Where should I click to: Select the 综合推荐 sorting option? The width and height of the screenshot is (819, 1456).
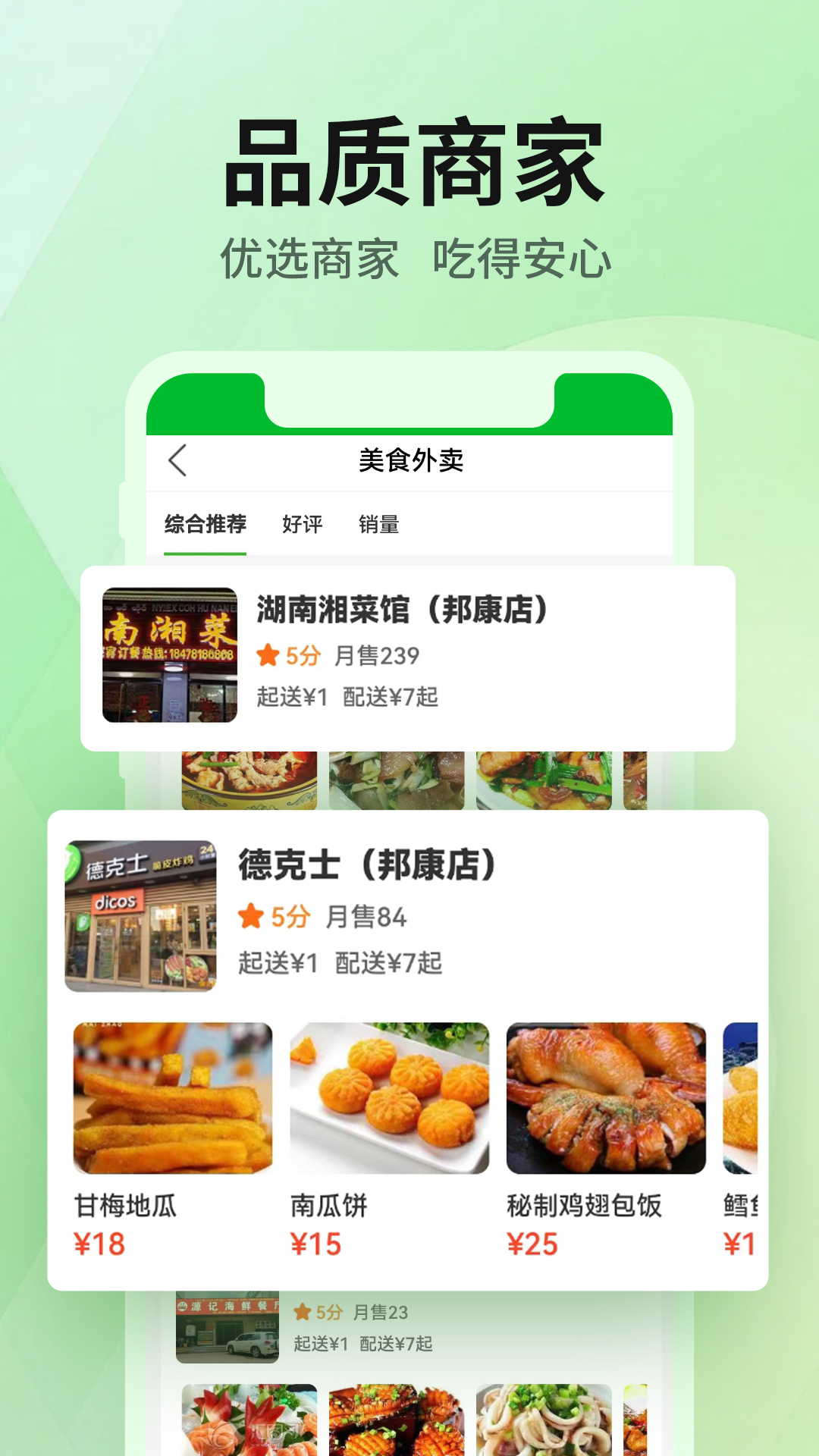pos(203,523)
